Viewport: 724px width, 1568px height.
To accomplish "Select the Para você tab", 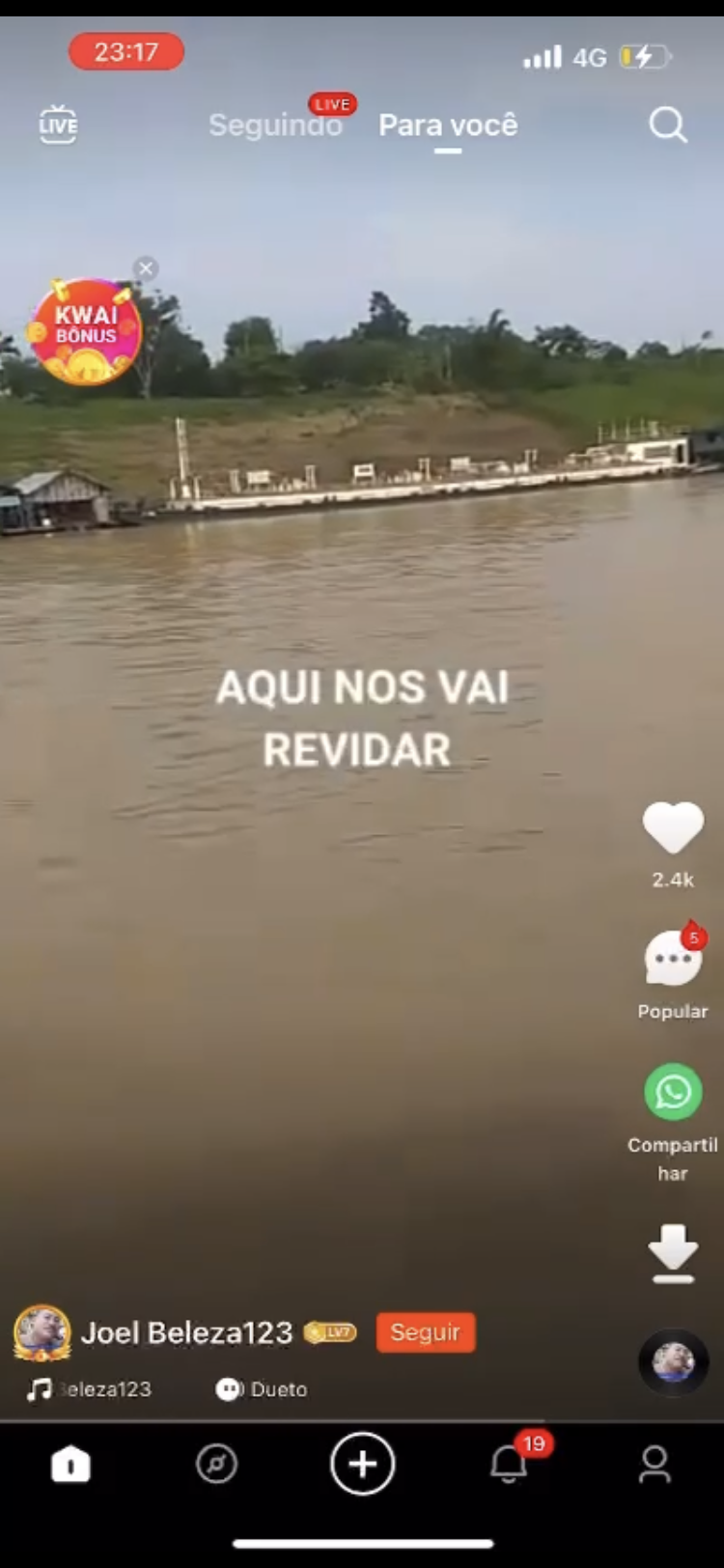I will coord(448,126).
